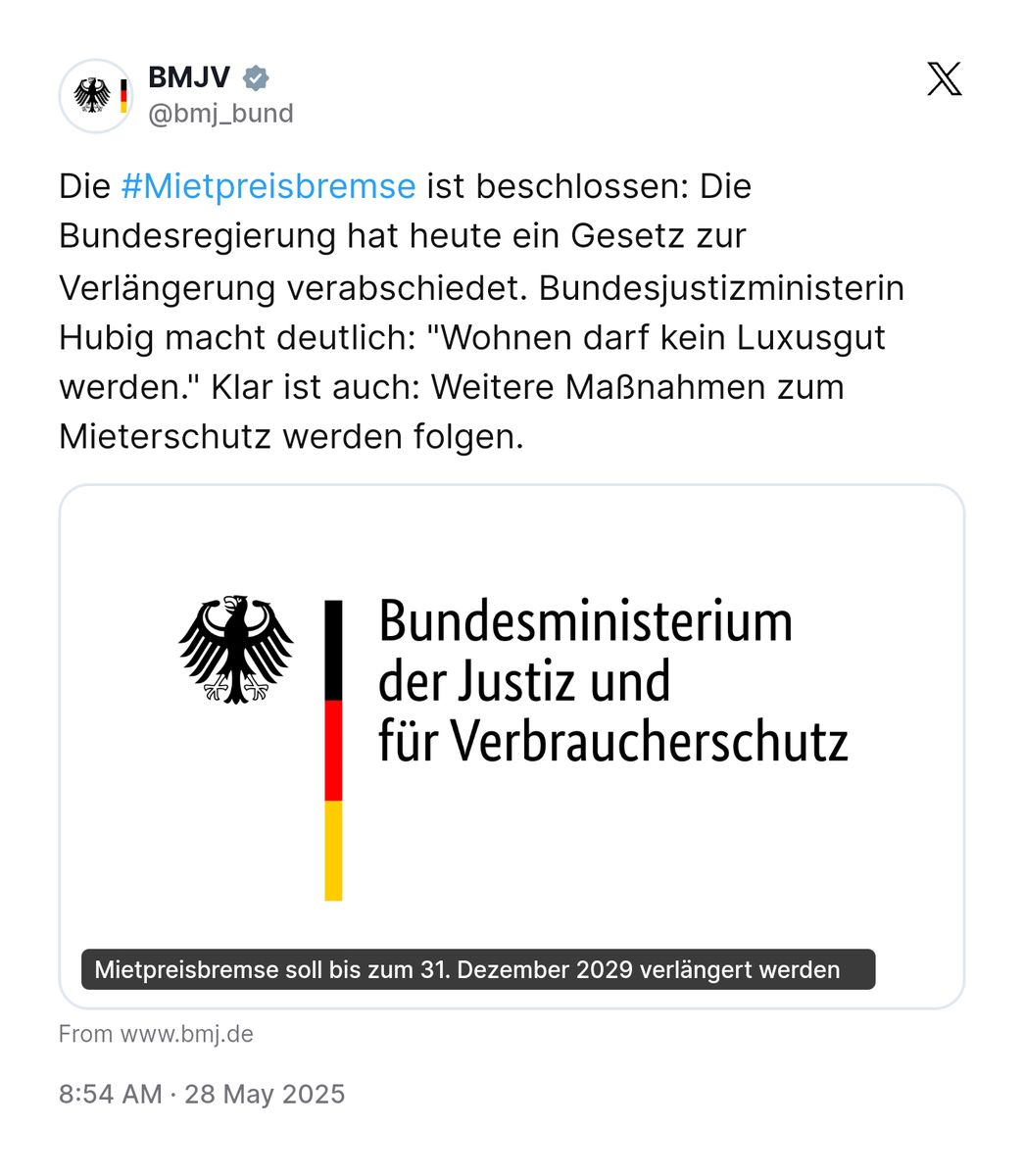Open the #Mietpreisbremse hashtag
Viewport: 1024px width, 1176px height.
pos(268,186)
